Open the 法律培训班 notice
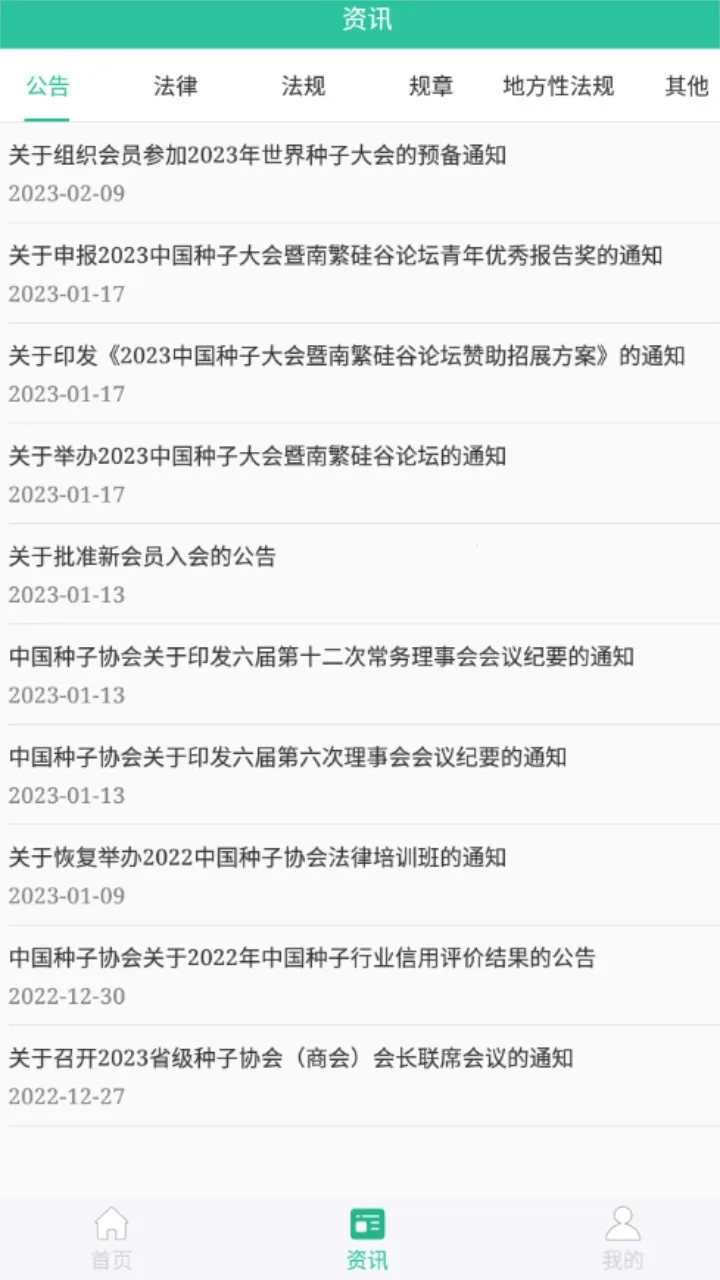 (257, 858)
